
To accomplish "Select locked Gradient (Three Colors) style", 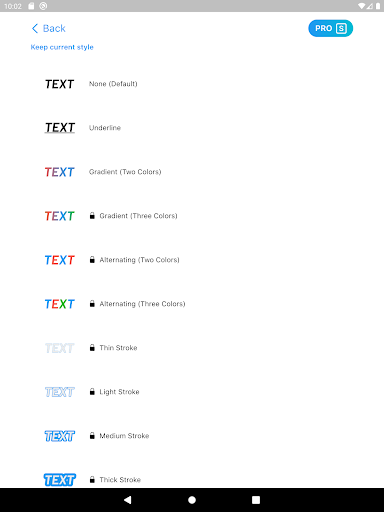I will 192,216.
